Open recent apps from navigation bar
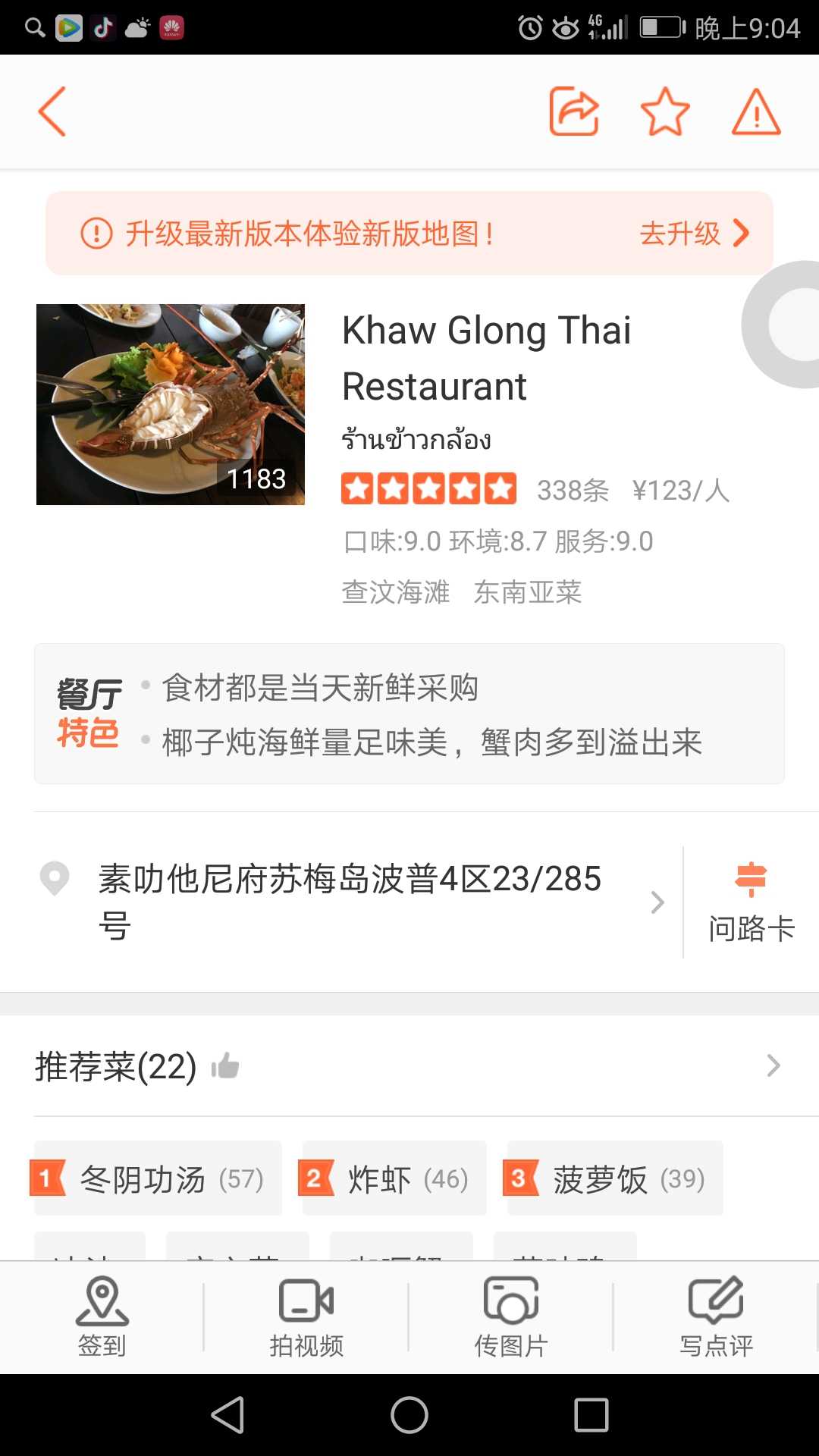819x1456 pixels. tap(591, 1415)
